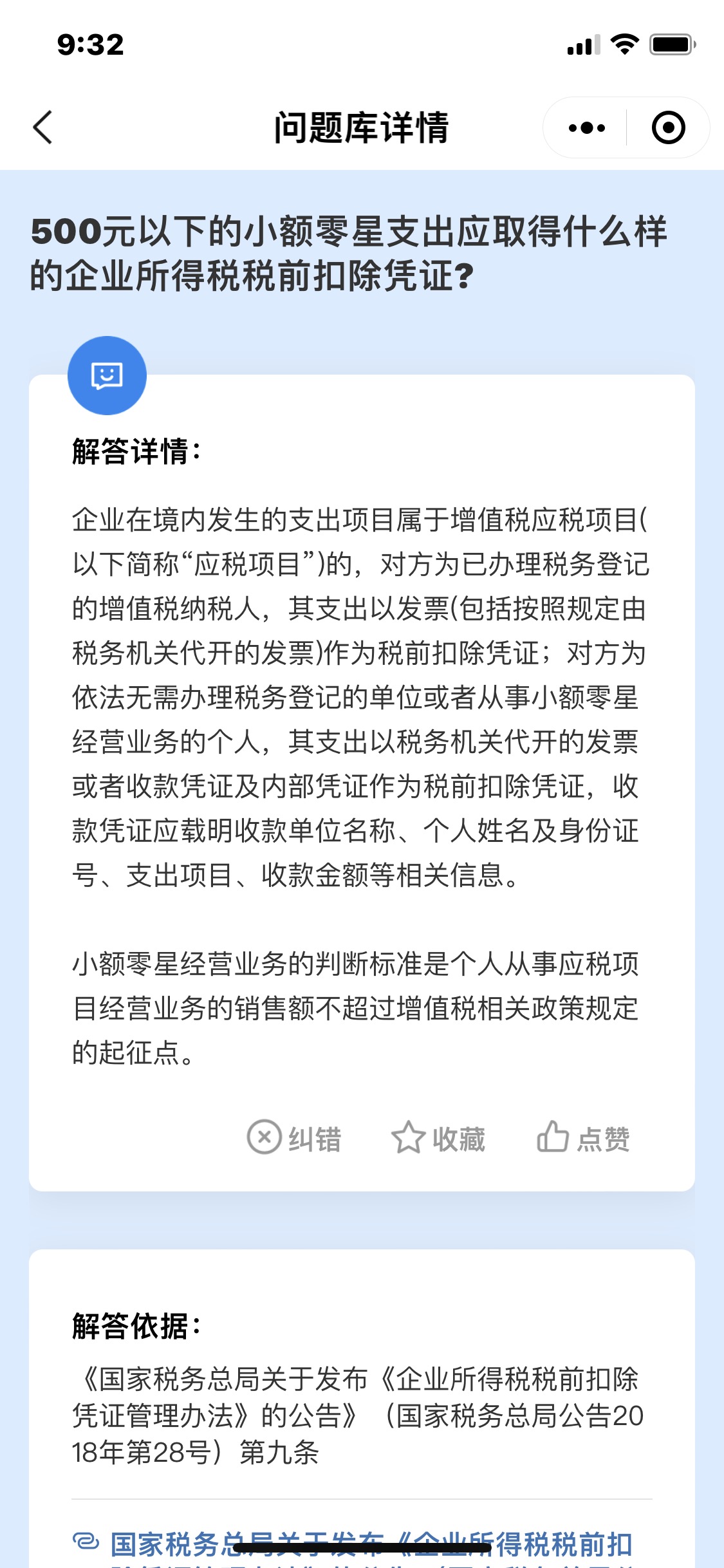Viewport: 724px width, 1568px height.
Task: Like this answer with 点赞
Action: click(x=583, y=1138)
